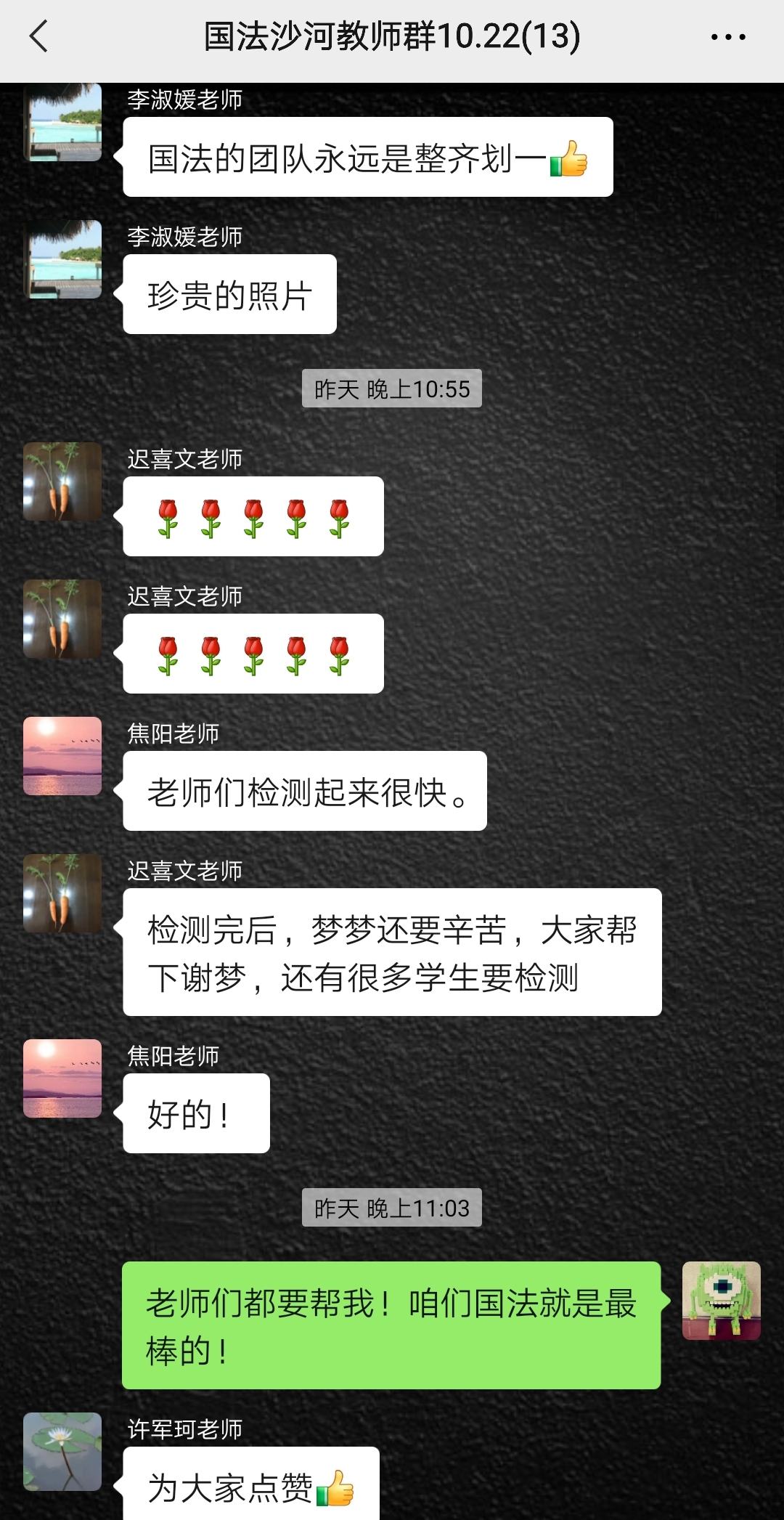Screen dimensions: 784x1520
Task: Open the chat info three-dot menu
Action: [x=728, y=36]
